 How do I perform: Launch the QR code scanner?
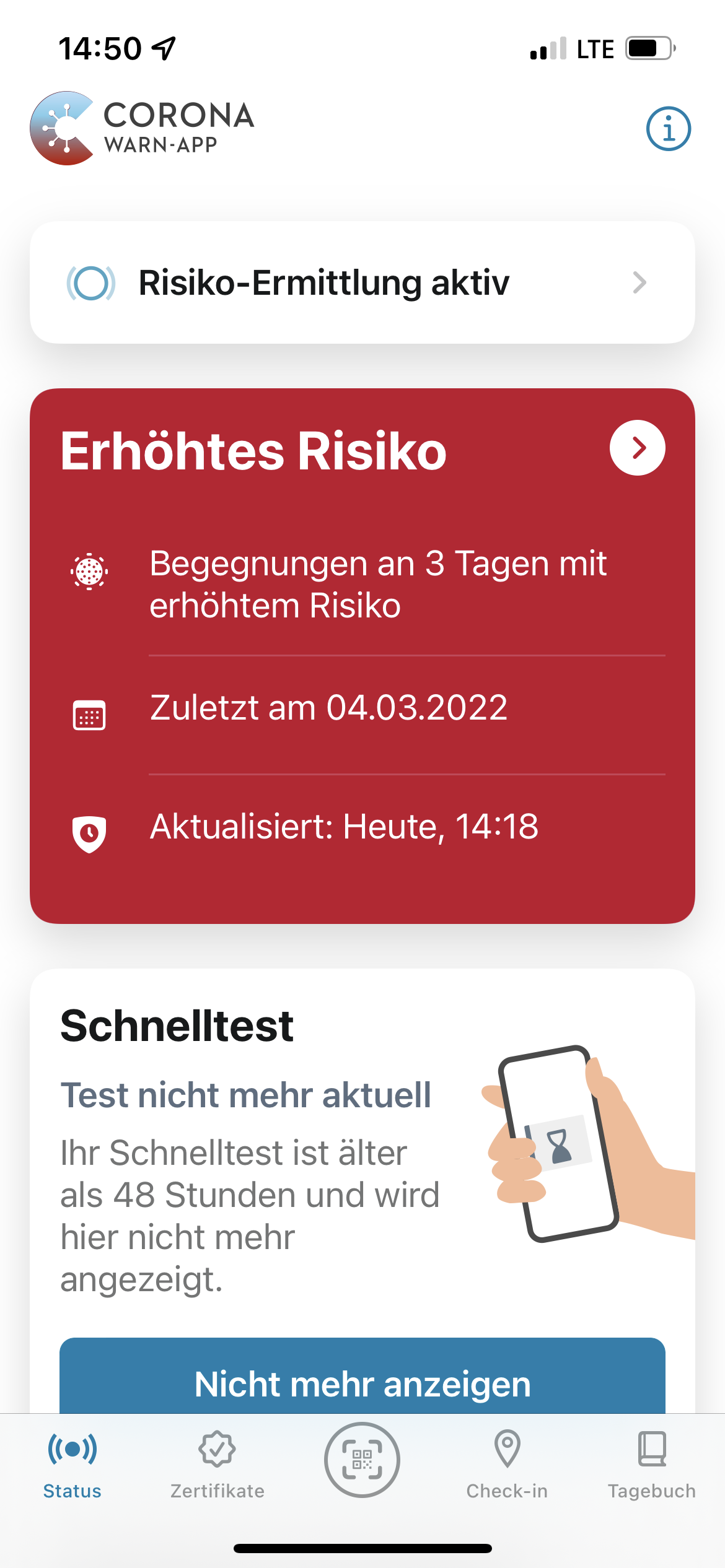coord(362,1460)
